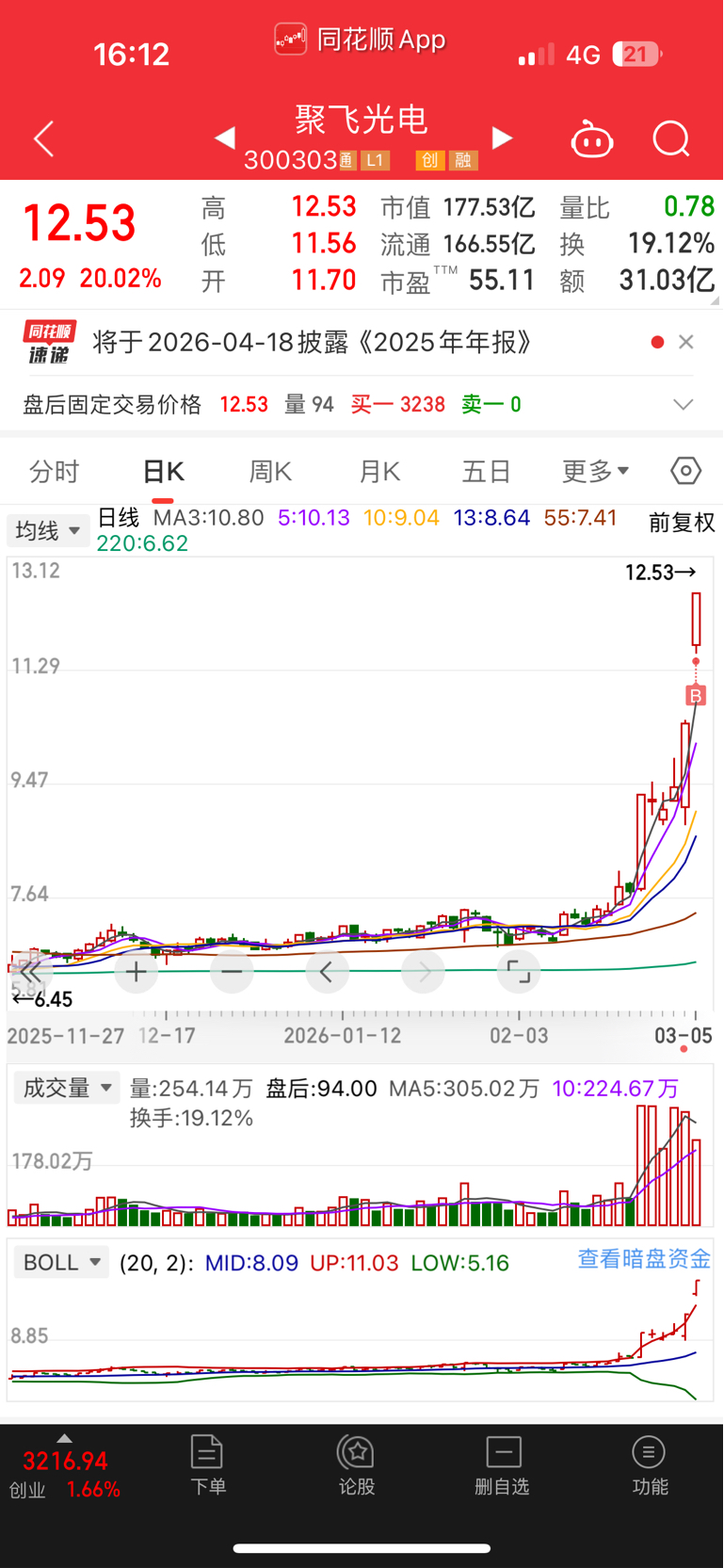Switch to the 分时 chart tab
Viewport: 724px width, 1568px height.
(x=55, y=471)
